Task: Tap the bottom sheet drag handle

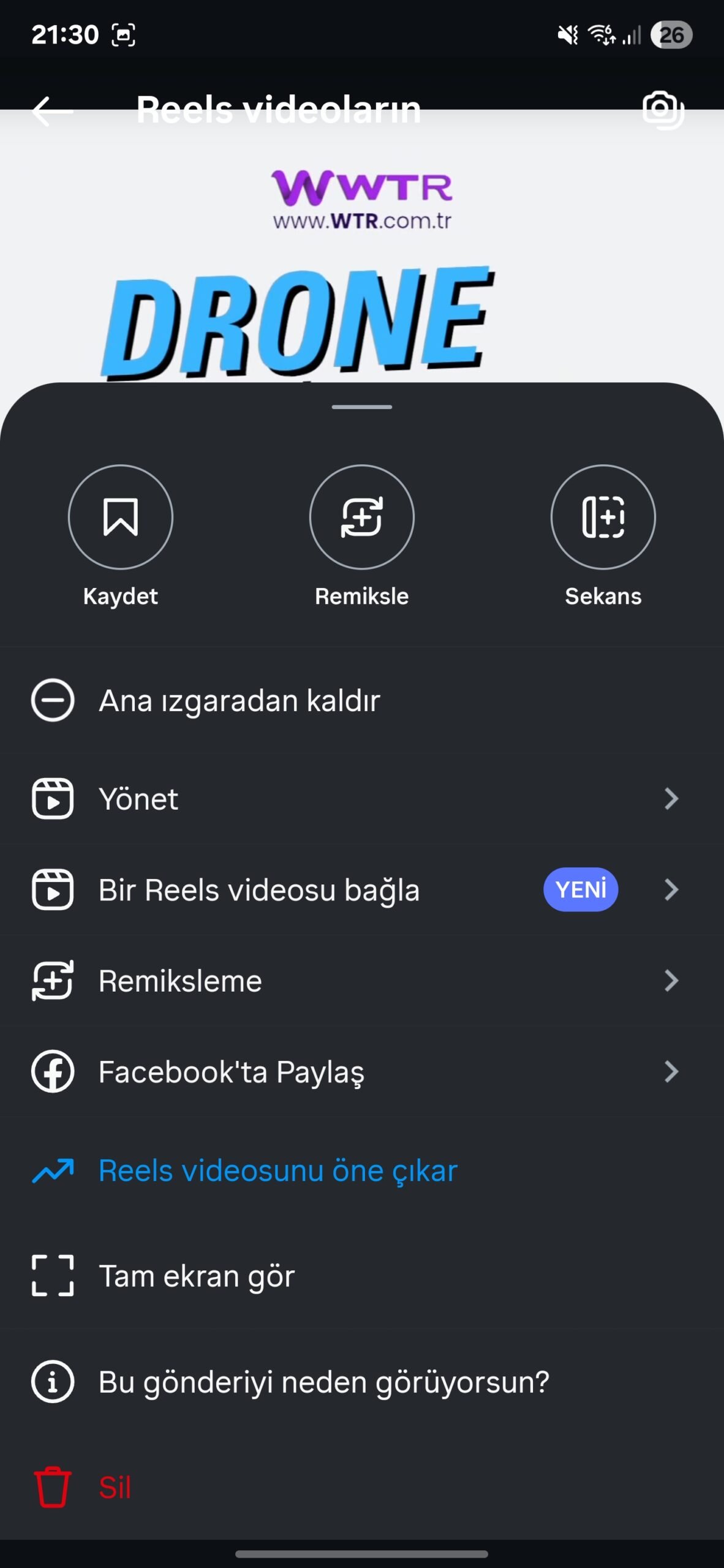Action: click(362, 407)
